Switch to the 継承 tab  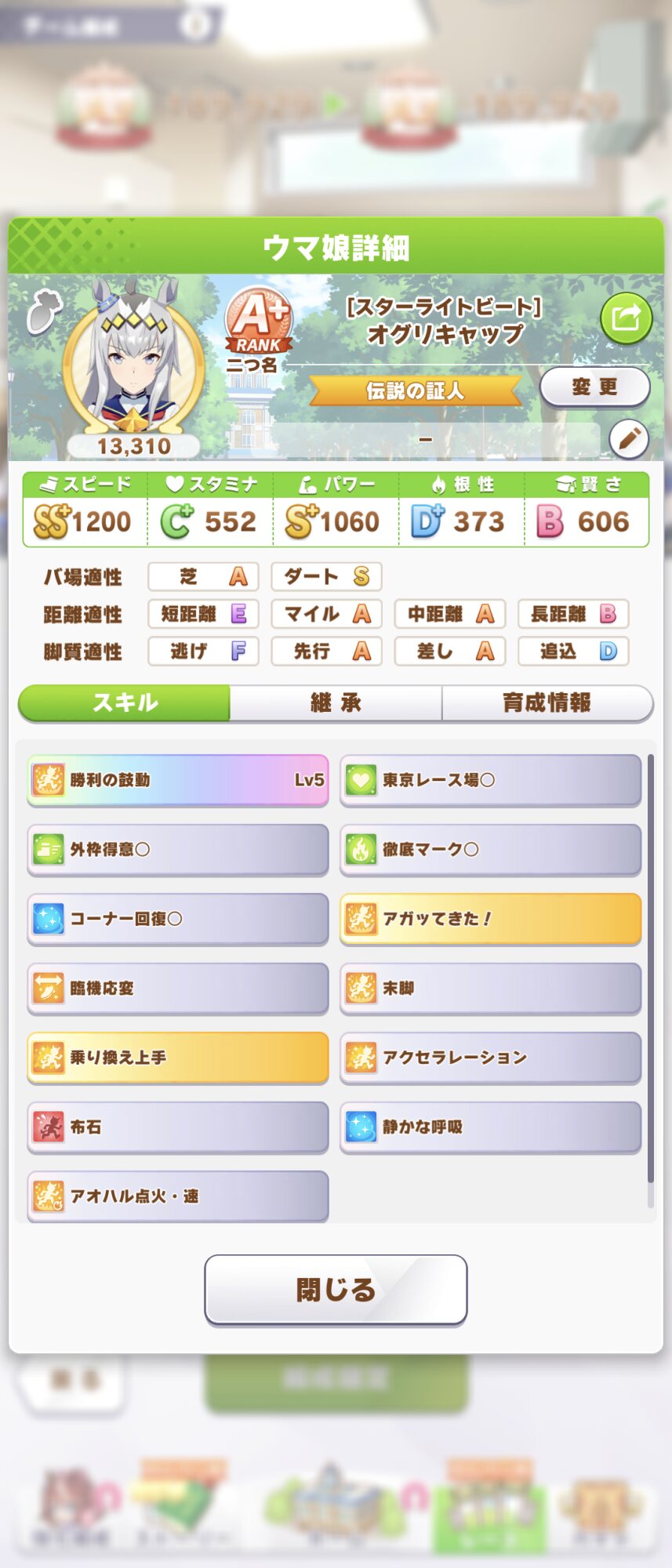tap(336, 702)
